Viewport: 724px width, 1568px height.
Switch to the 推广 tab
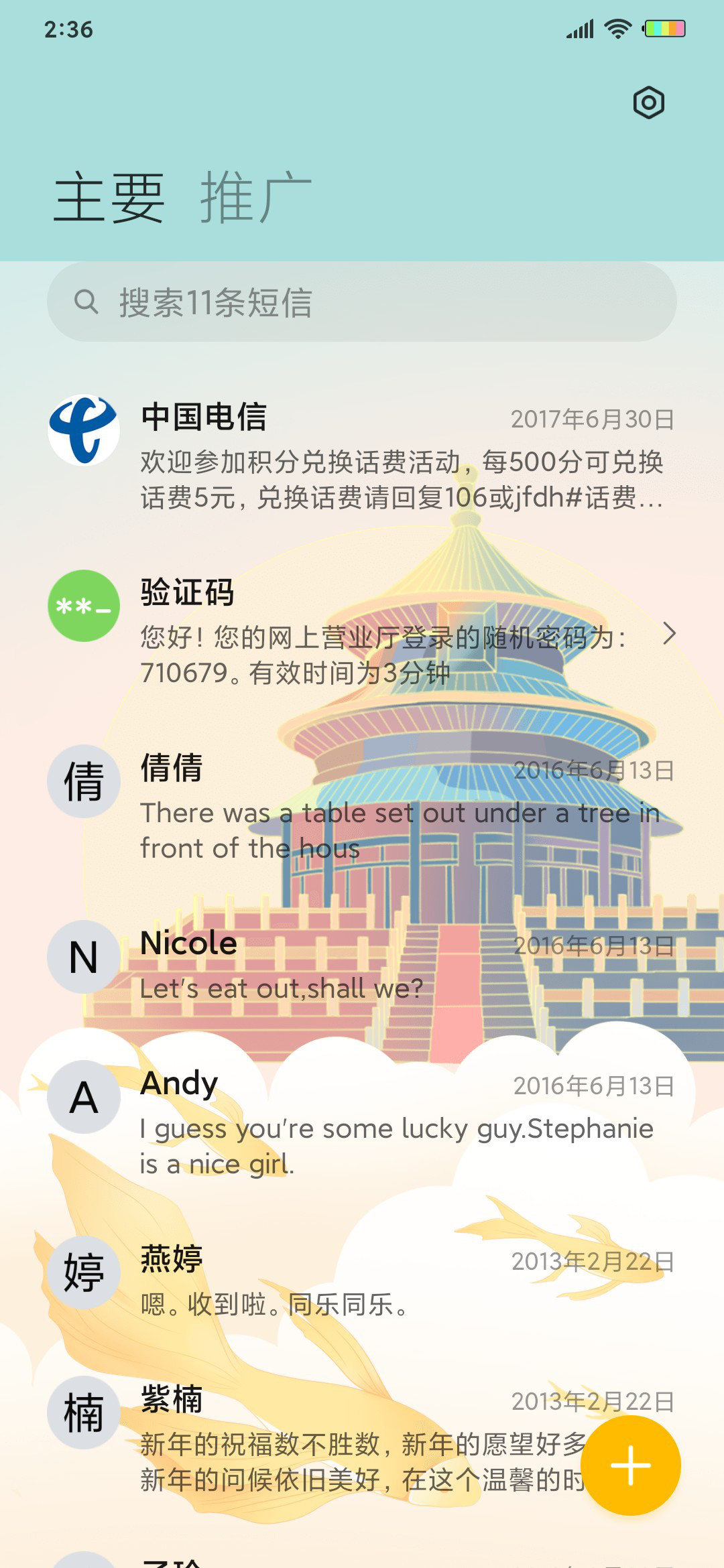pyautogui.click(x=256, y=197)
